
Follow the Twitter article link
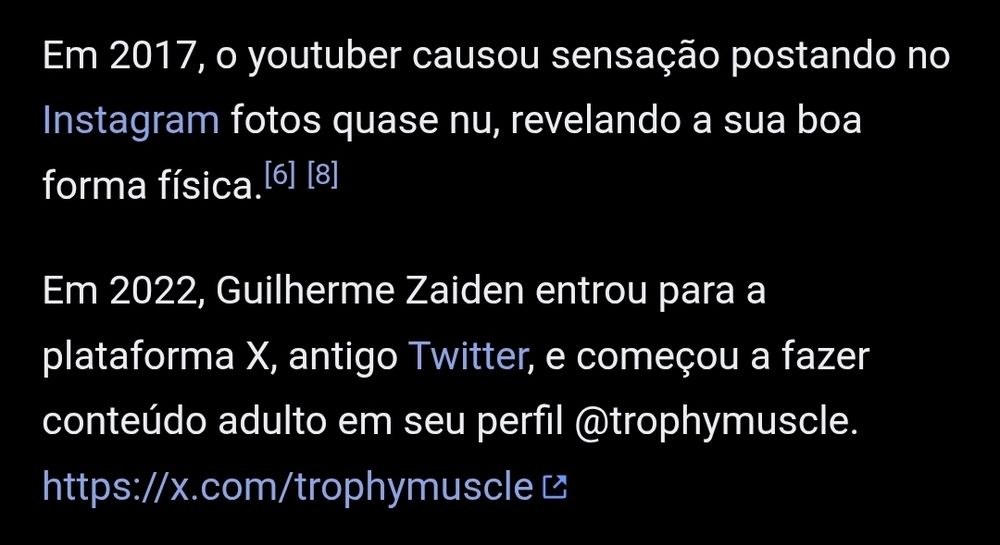(467, 356)
